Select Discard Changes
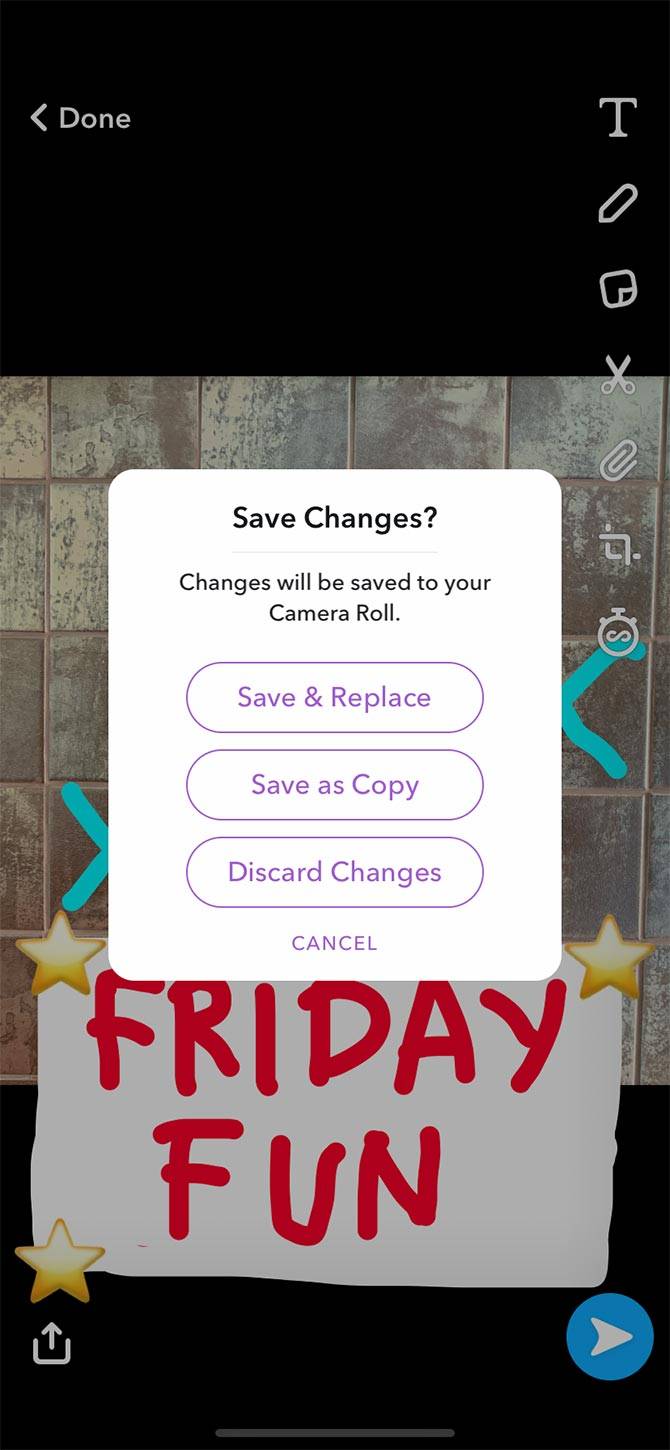This screenshot has height=1450, width=670. [334, 872]
